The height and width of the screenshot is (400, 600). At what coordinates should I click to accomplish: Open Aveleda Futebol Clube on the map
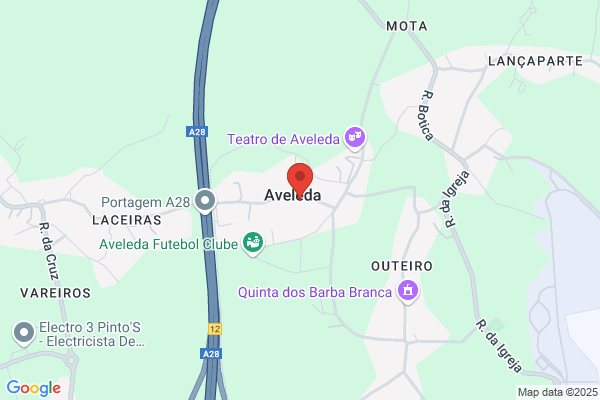(x=253, y=244)
